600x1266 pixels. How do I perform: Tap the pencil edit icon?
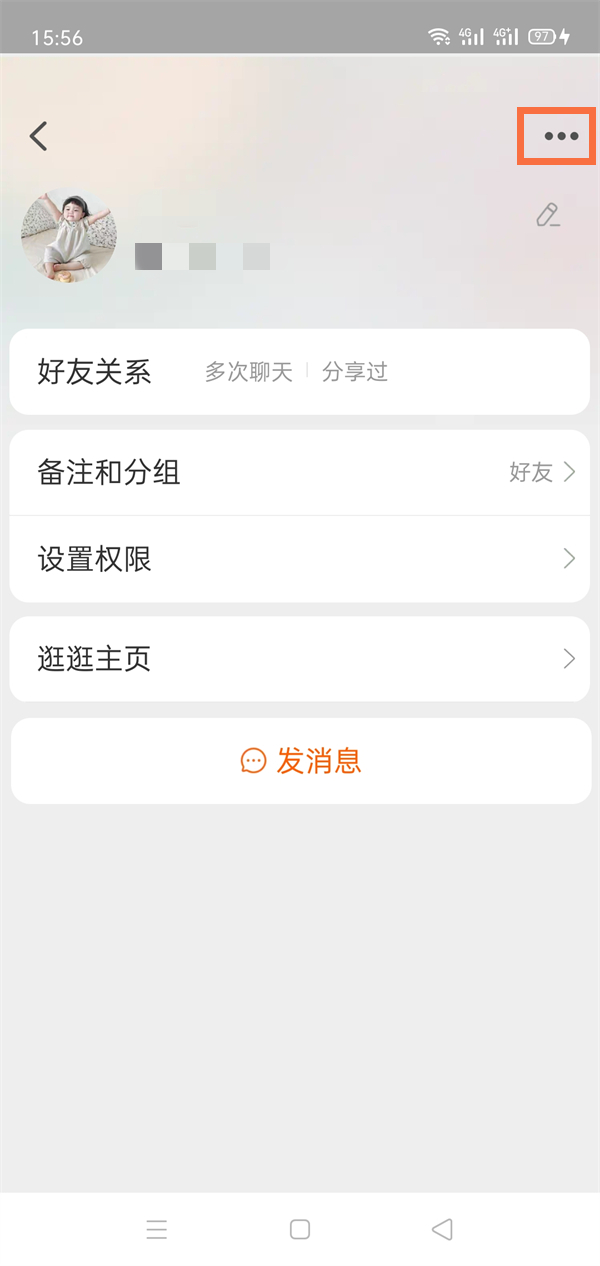click(x=547, y=215)
